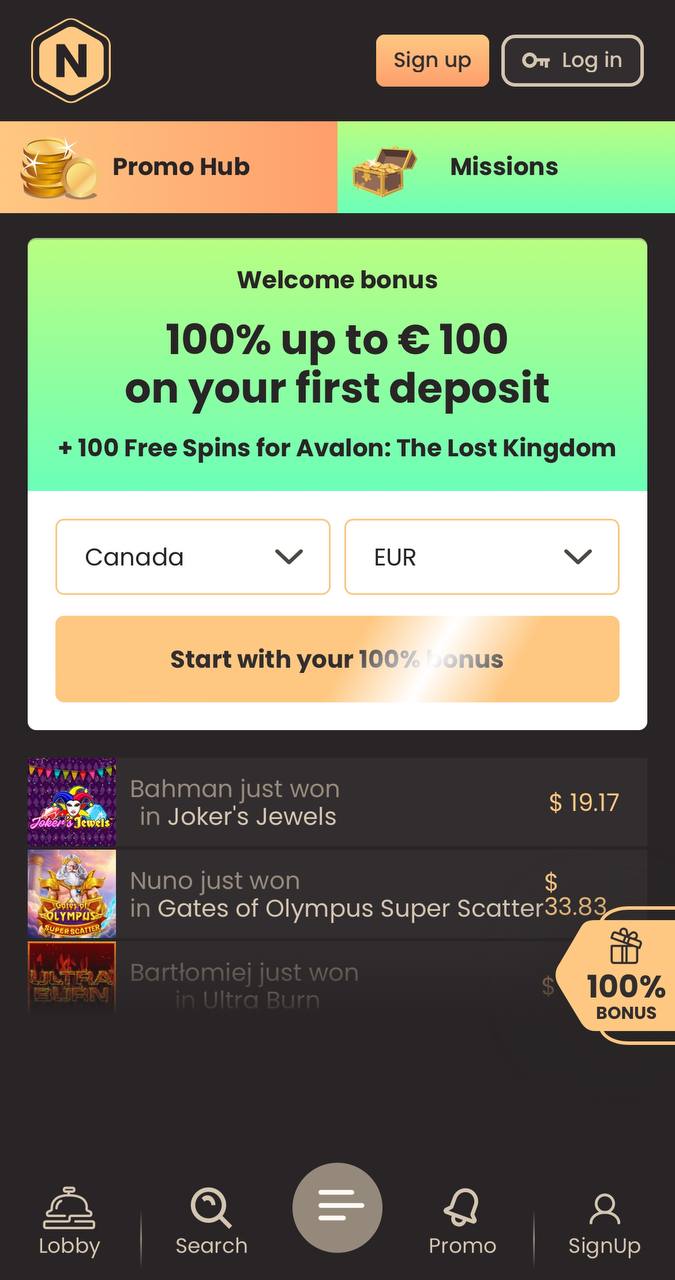Open the Log in page
The height and width of the screenshot is (1280, 675).
point(572,60)
